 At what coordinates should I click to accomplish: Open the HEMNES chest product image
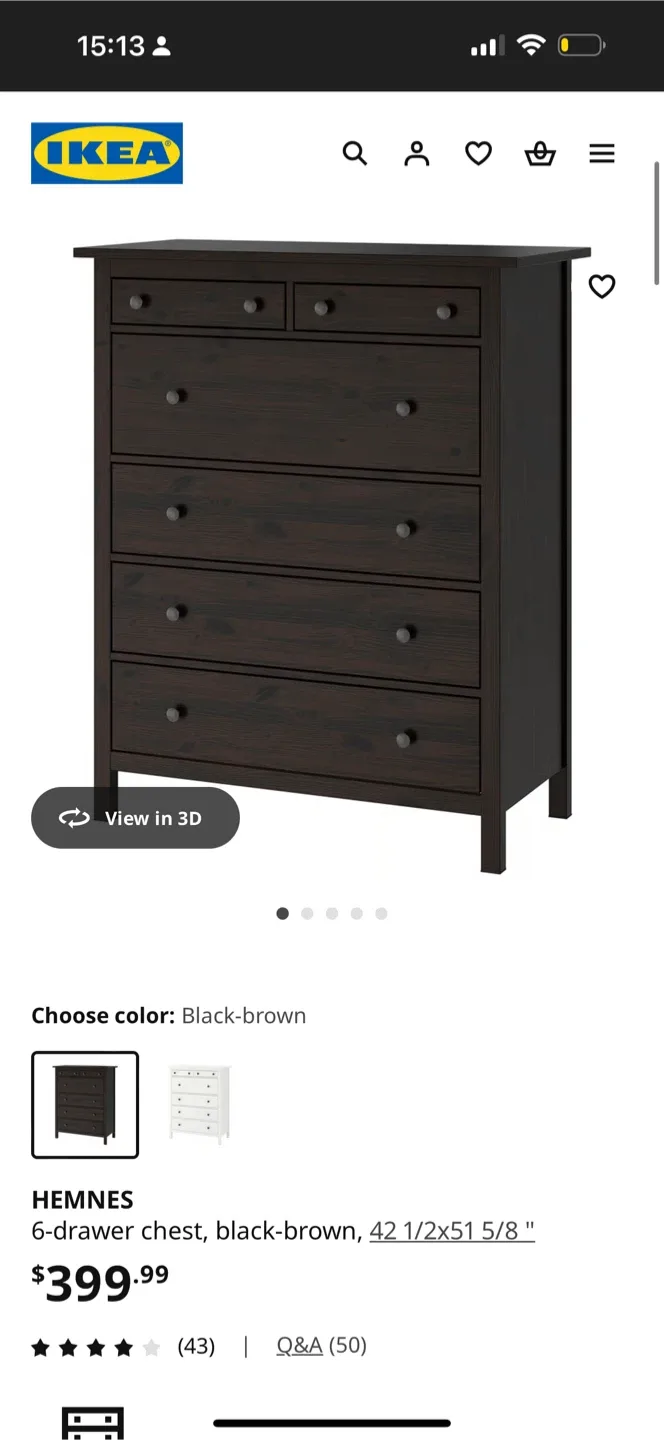[x=330, y=550]
